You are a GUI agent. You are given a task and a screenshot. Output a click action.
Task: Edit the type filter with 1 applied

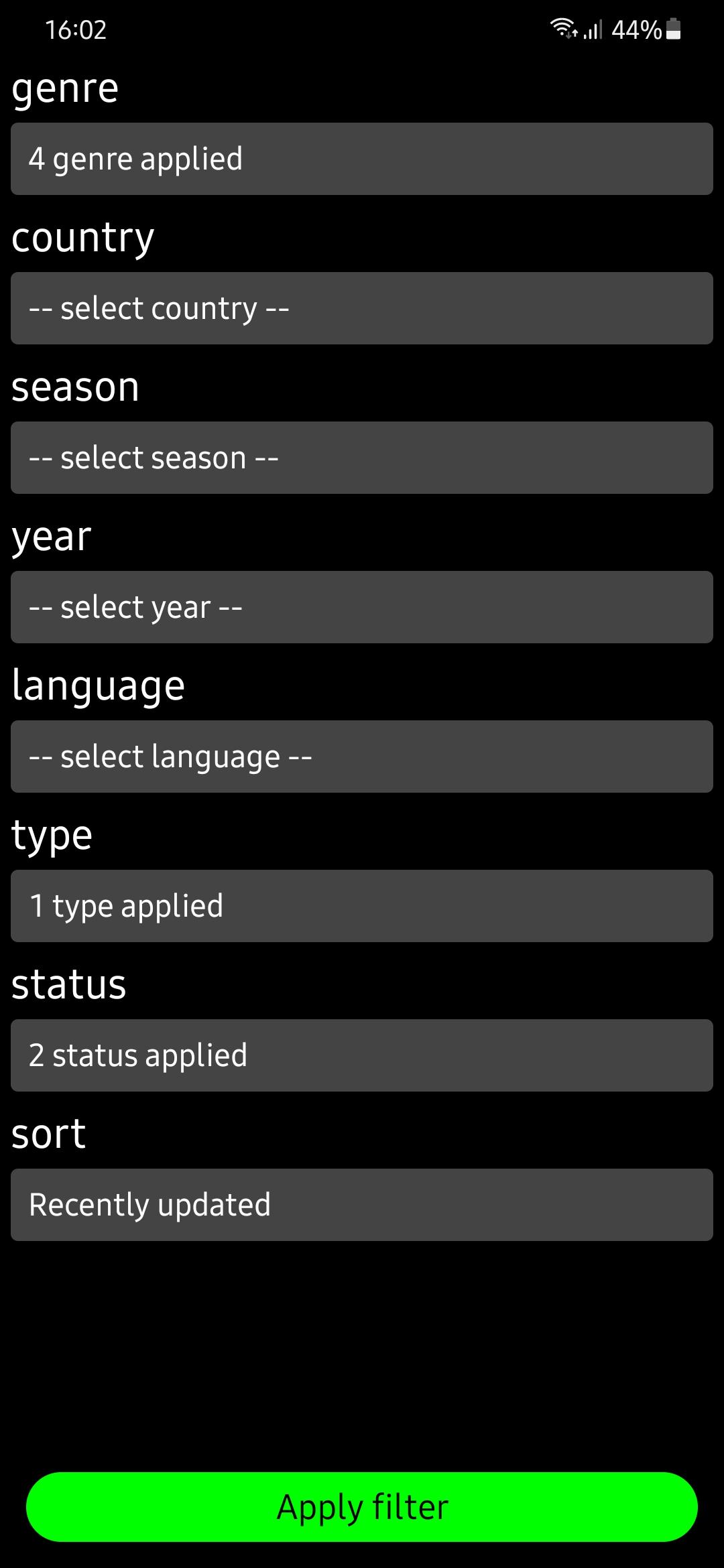pyautogui.click(x=362, y=906)
